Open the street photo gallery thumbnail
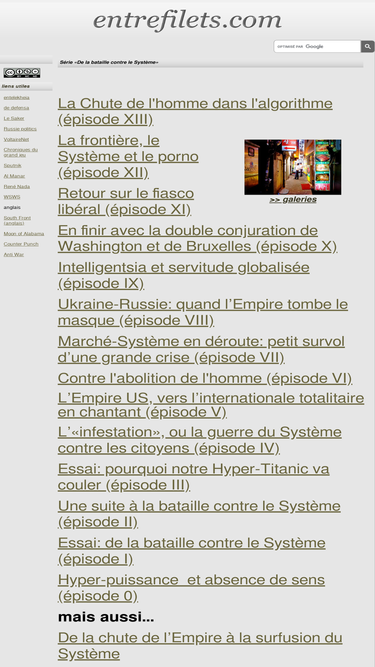This screenshot has height=667, width=375. (x=293, y=167)
